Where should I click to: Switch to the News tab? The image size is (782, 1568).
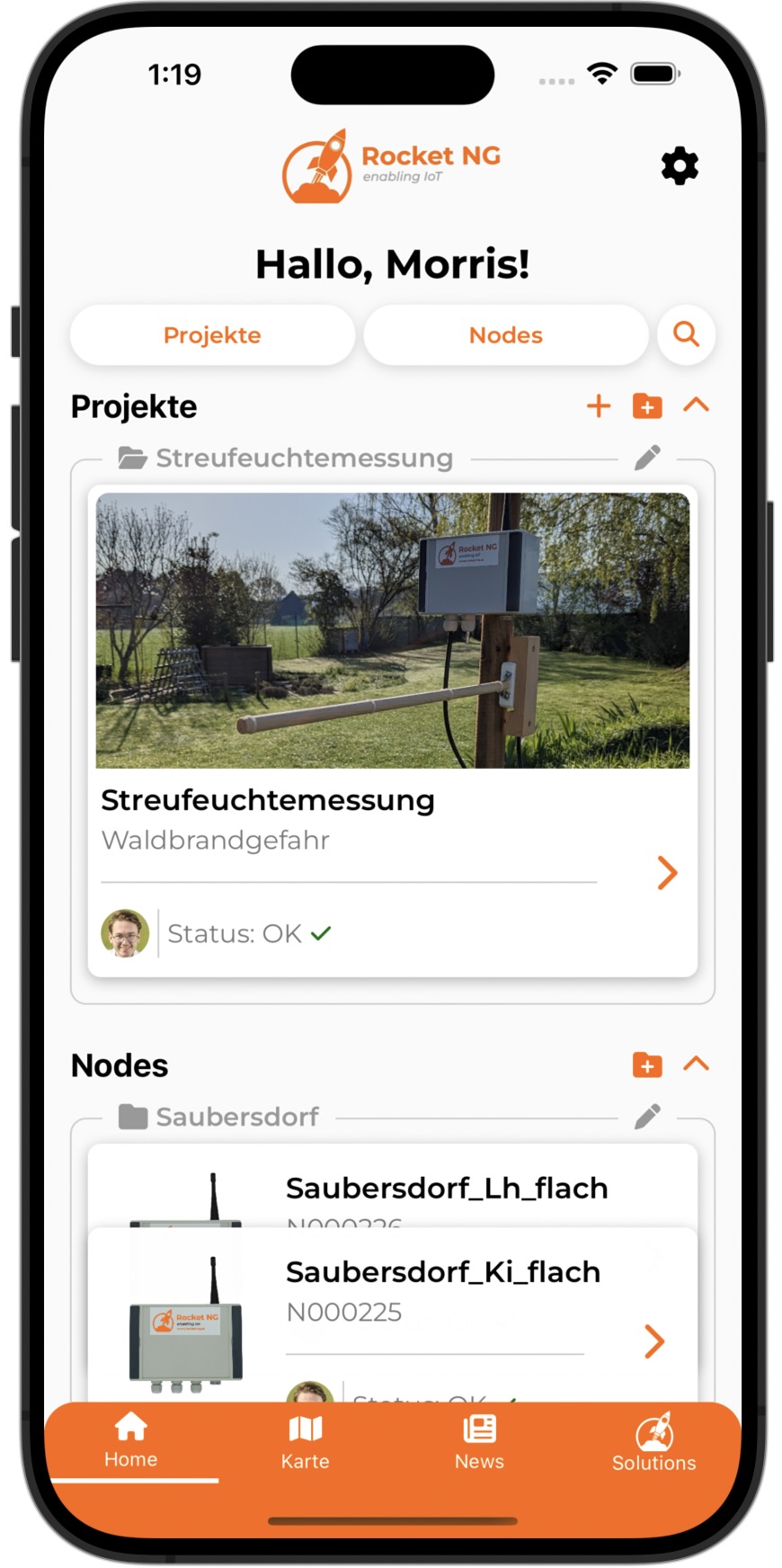(x=479, y=1441)
